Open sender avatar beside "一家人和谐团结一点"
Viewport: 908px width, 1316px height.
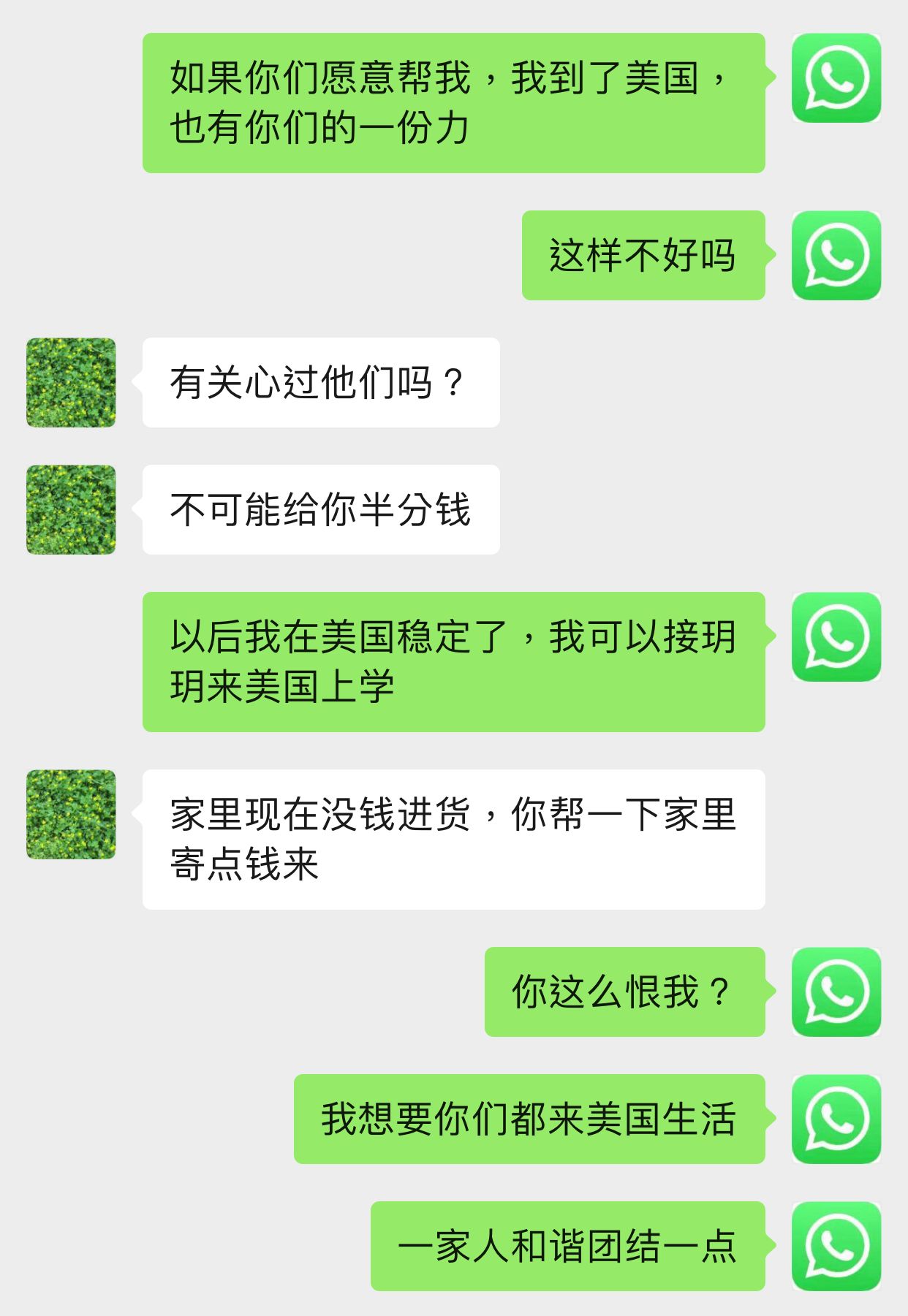pos(836,1246)
